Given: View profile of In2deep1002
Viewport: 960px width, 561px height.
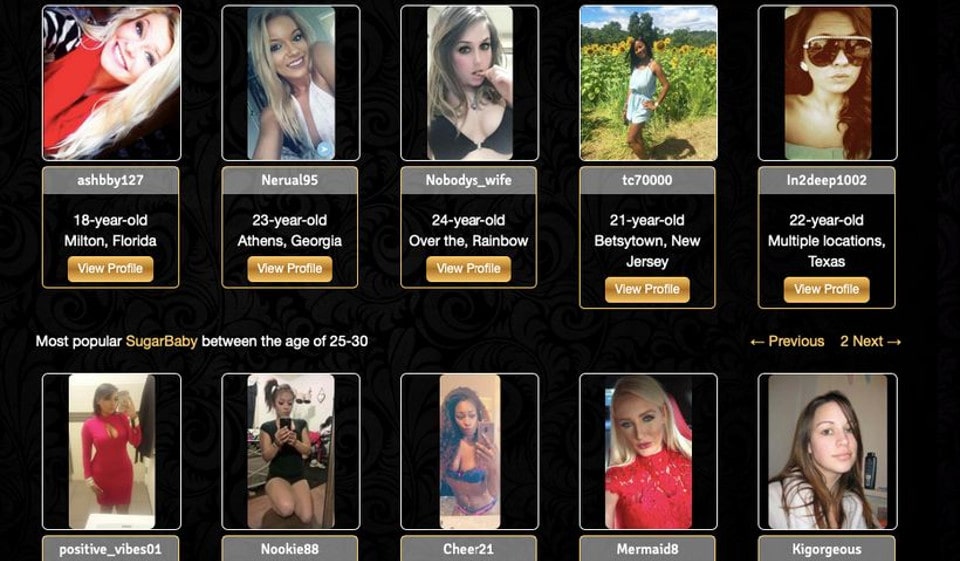Looking at the screenshot, I should [826, 290].
